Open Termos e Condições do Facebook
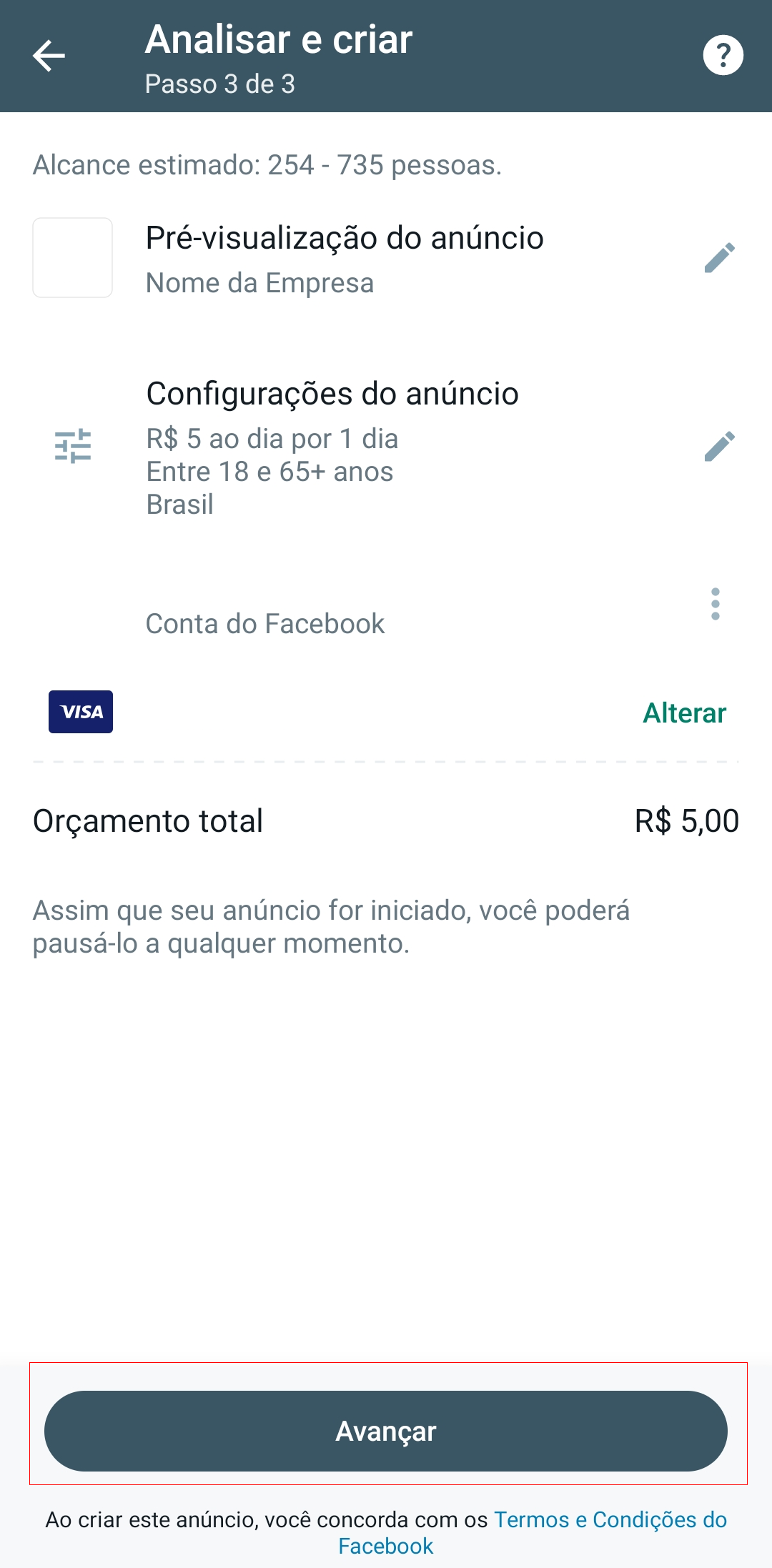 click(609, 1519)
